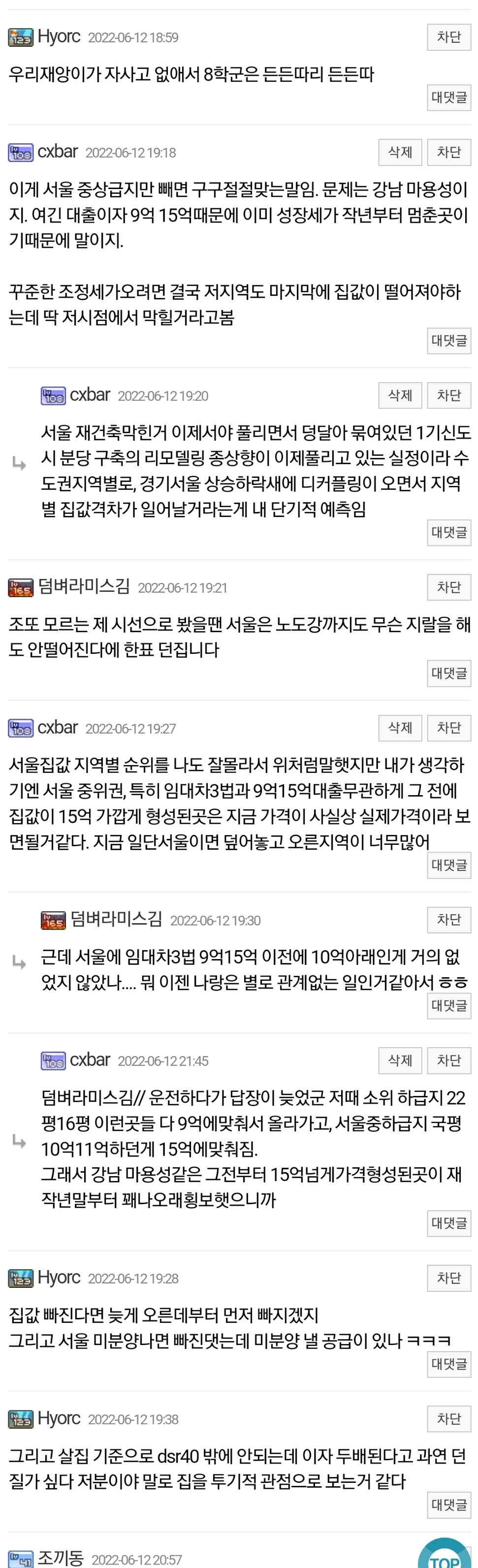The height and width of the screenshot is (1568, 478).
Task: Block Hyorc on the 19:28 comment
Action: (x=449, y=1278)
